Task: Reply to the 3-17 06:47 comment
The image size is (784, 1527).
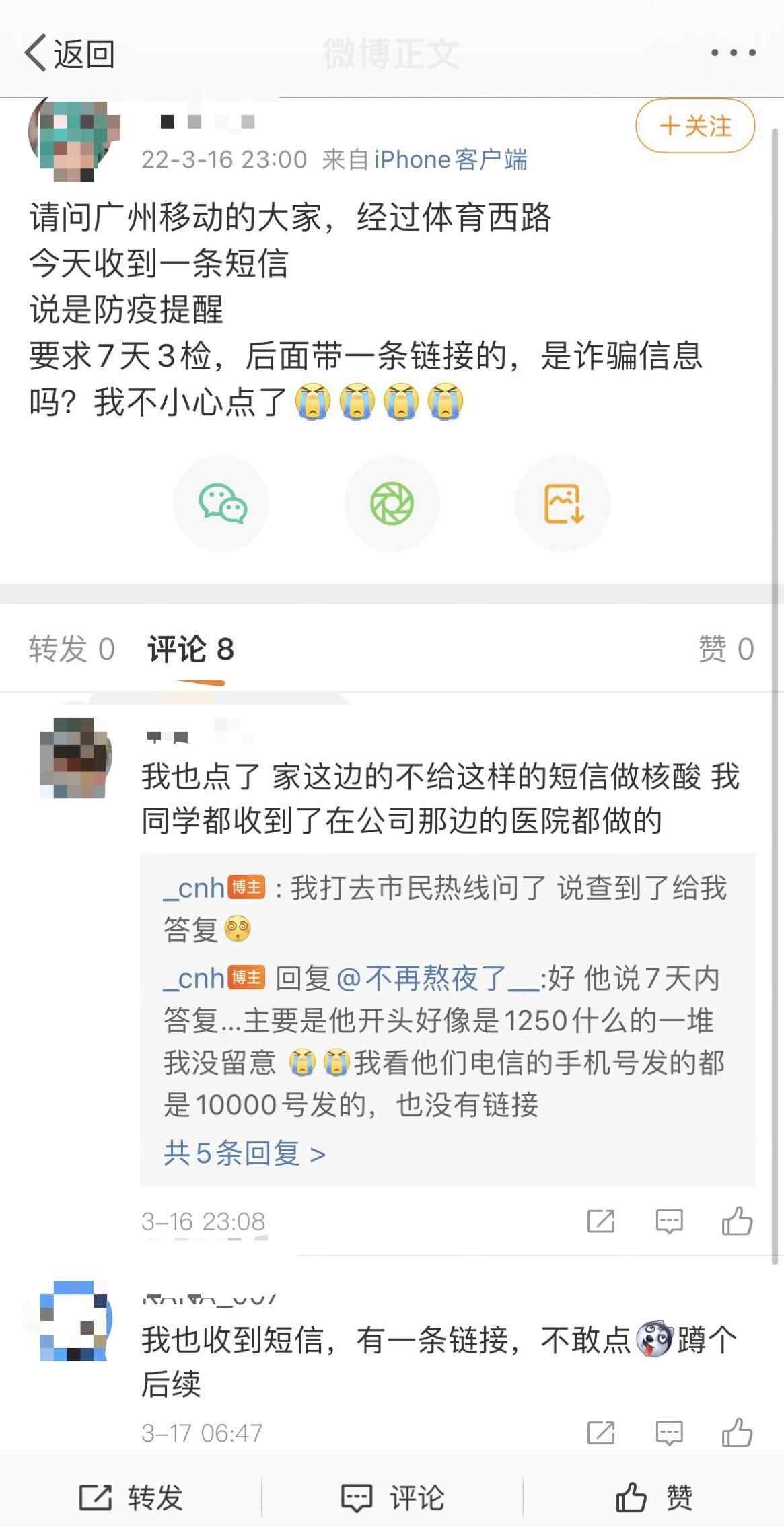Action: [x=669, y=1432]
